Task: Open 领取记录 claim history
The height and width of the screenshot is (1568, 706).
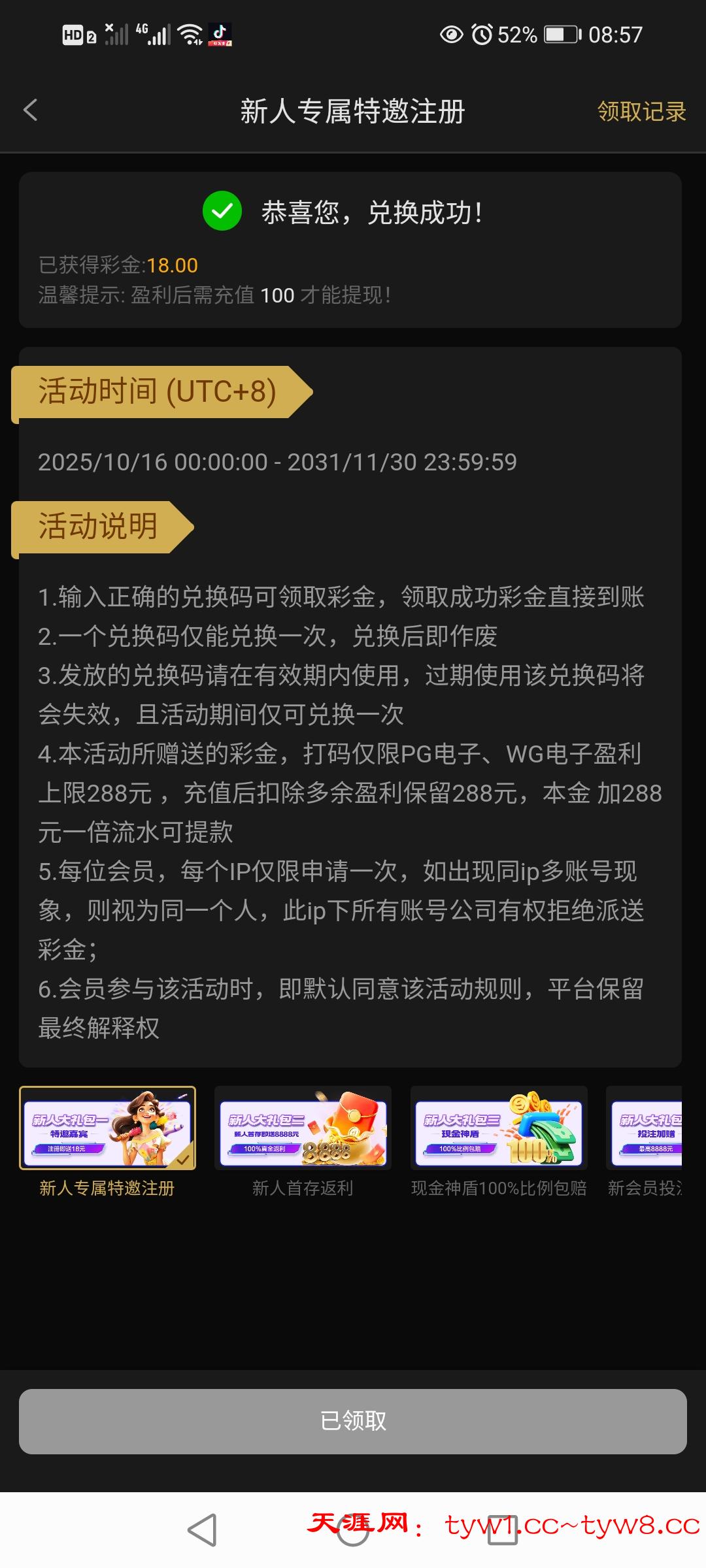Action: click(x=641, y=112)
